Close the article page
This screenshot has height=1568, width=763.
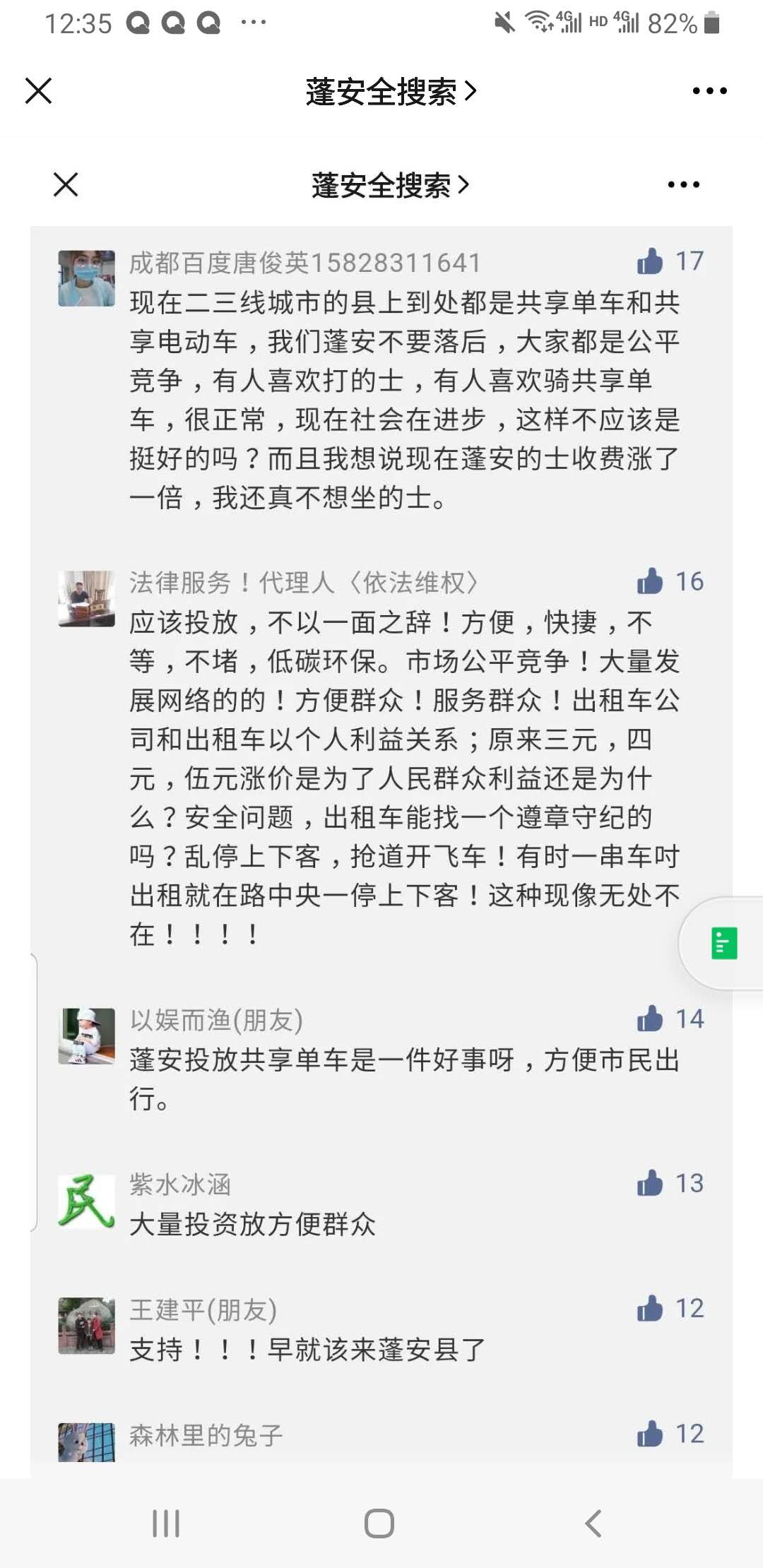(x=39, y=91)
